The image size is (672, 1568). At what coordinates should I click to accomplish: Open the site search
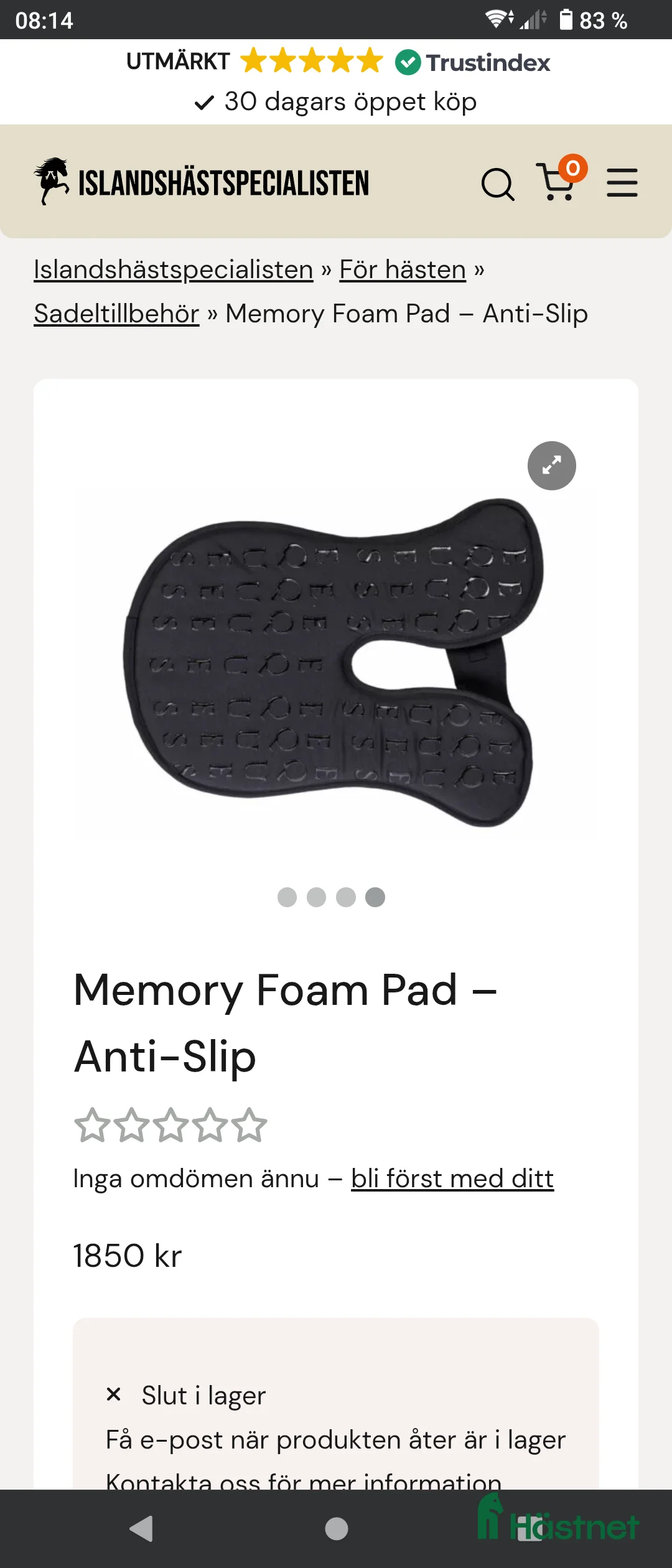click(497, 184)
